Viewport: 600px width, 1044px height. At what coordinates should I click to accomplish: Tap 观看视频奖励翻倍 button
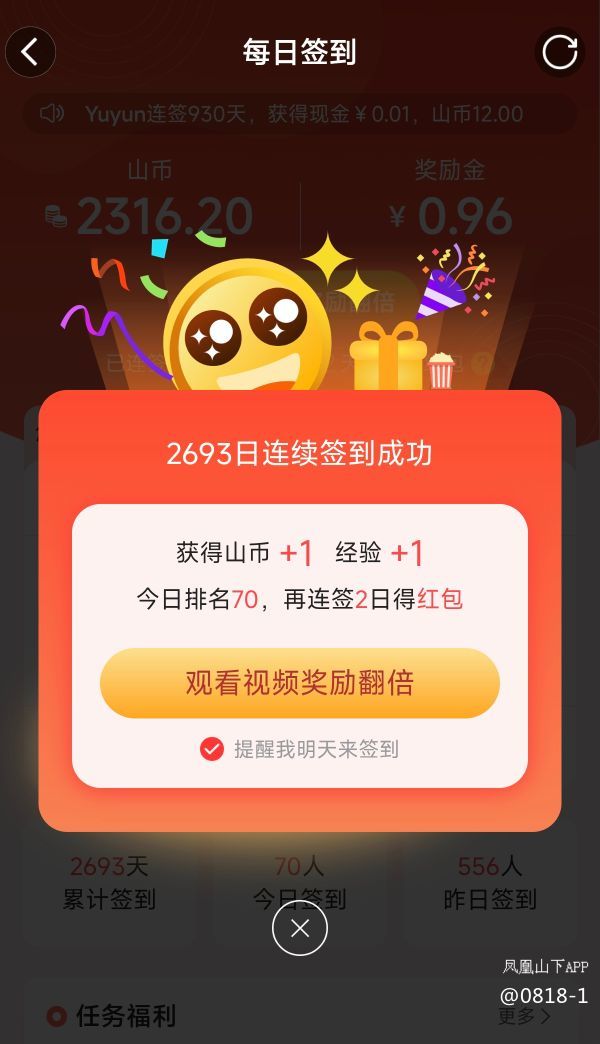pyautogui.click(x=300, y=683)
